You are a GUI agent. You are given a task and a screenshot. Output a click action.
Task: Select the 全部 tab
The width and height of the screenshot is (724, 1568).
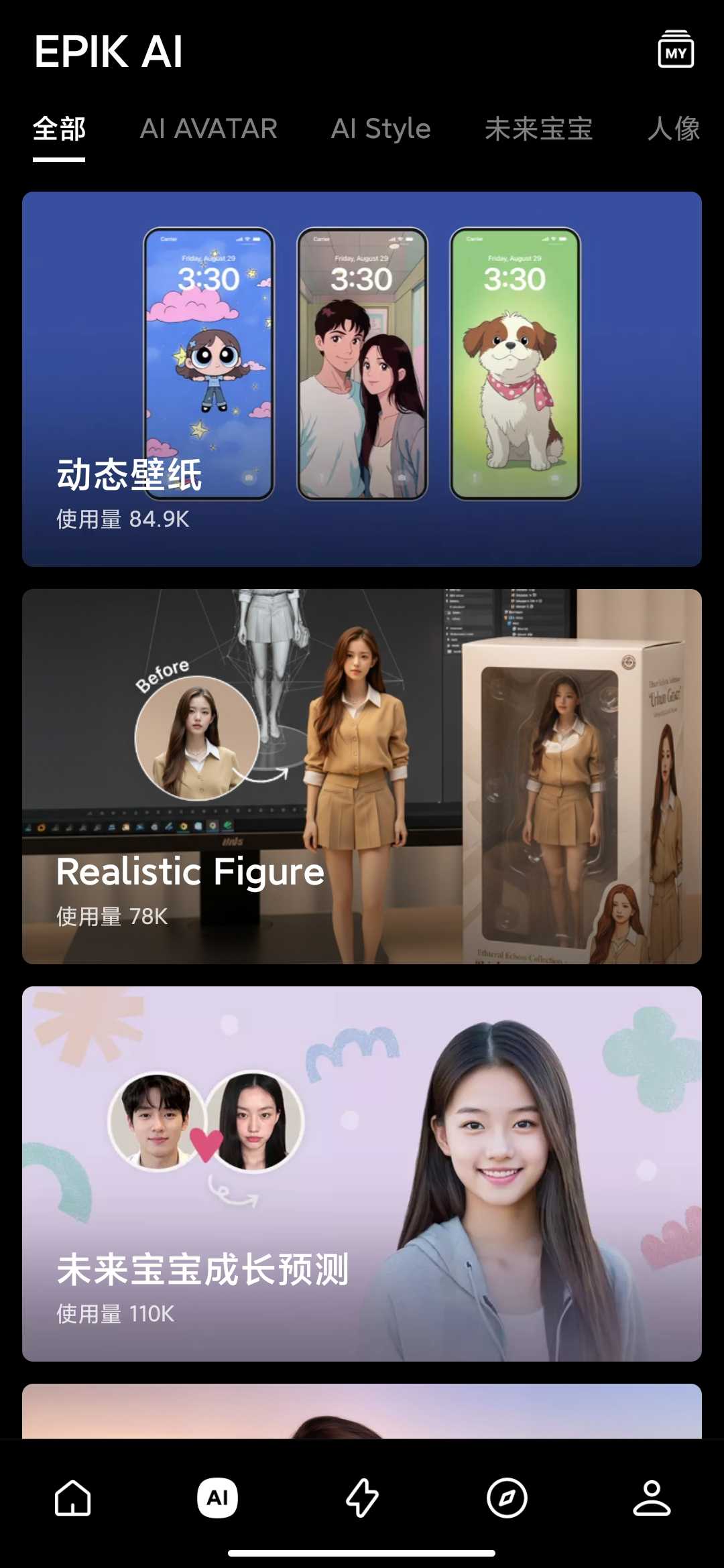pyautogui.click(x=59, y=129)
